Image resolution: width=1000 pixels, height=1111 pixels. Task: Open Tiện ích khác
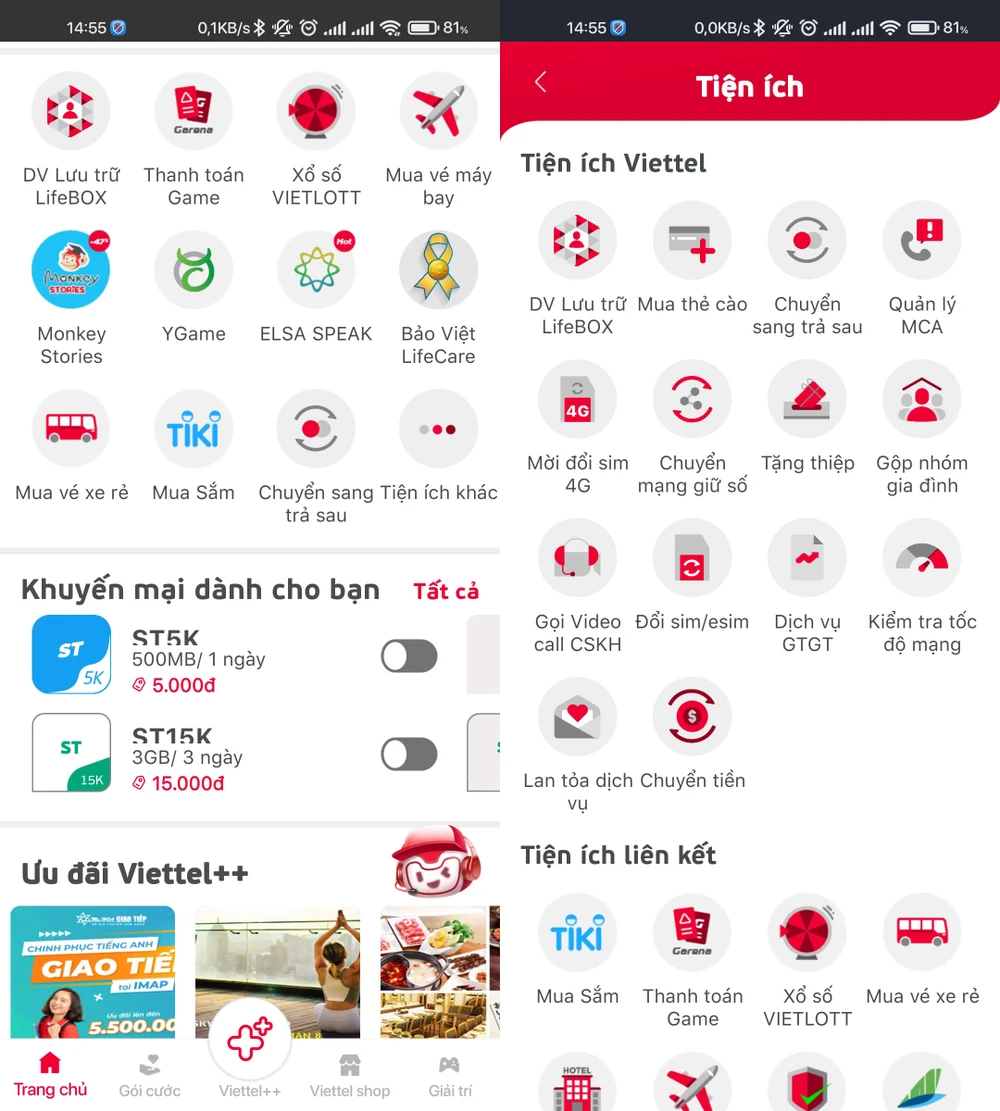point(438,429)
